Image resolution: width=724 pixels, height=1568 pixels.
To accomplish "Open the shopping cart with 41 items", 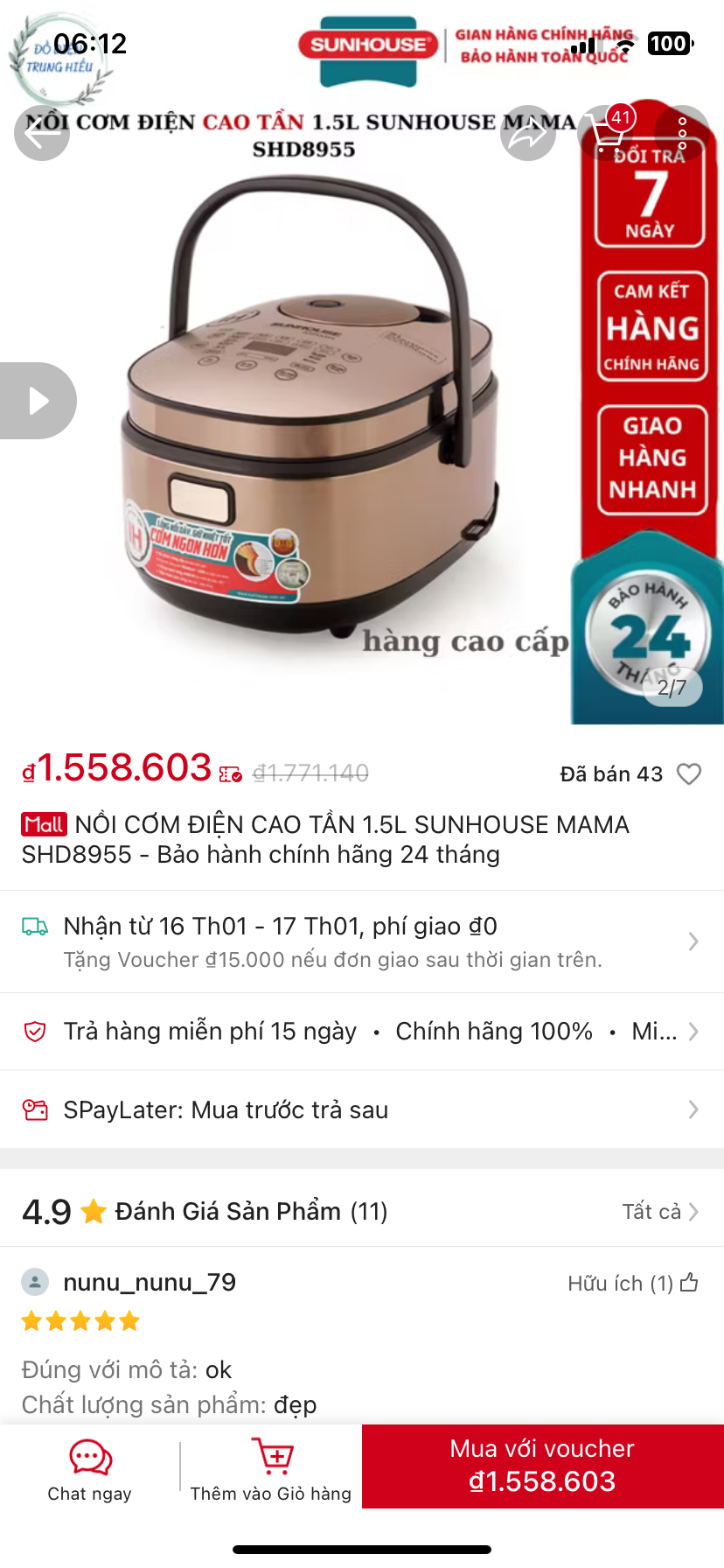I will [x=607, y=133].
